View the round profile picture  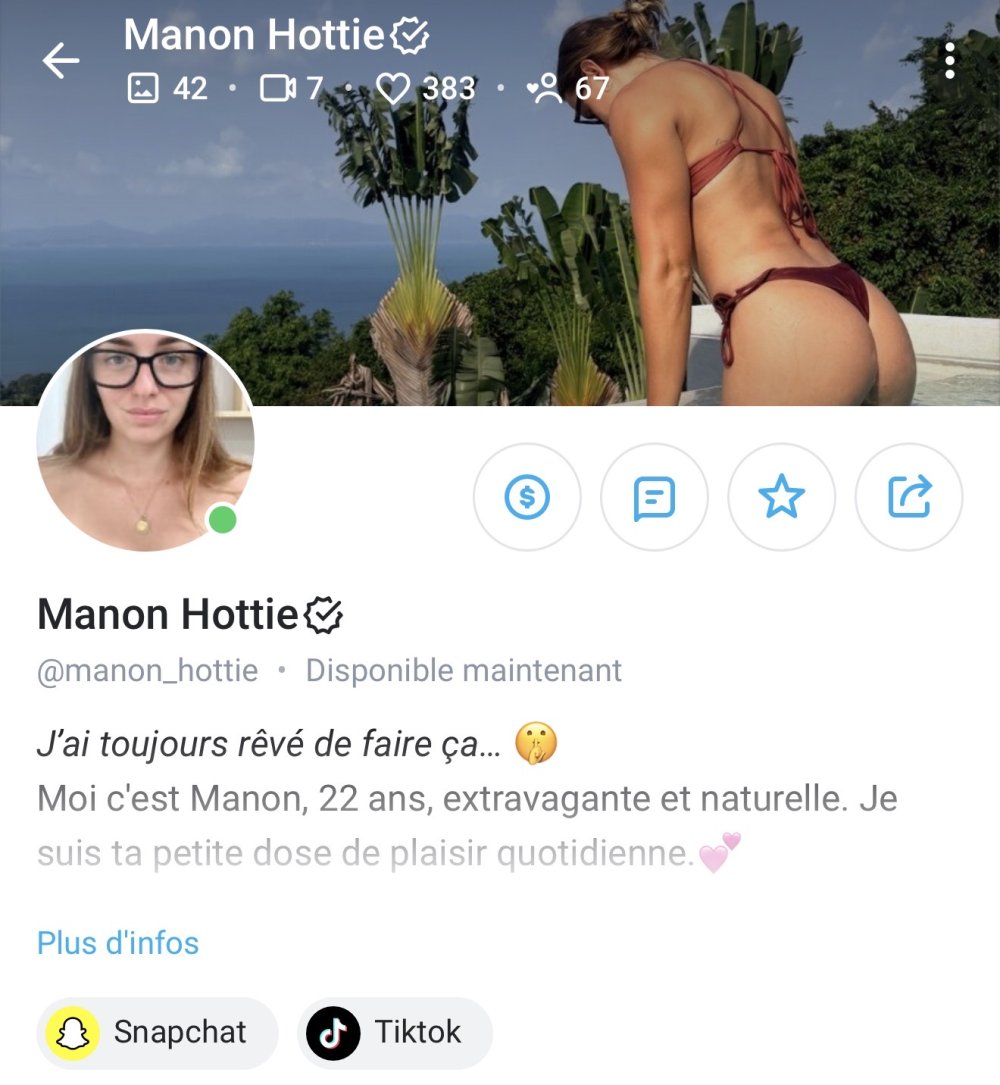point(145,441)
